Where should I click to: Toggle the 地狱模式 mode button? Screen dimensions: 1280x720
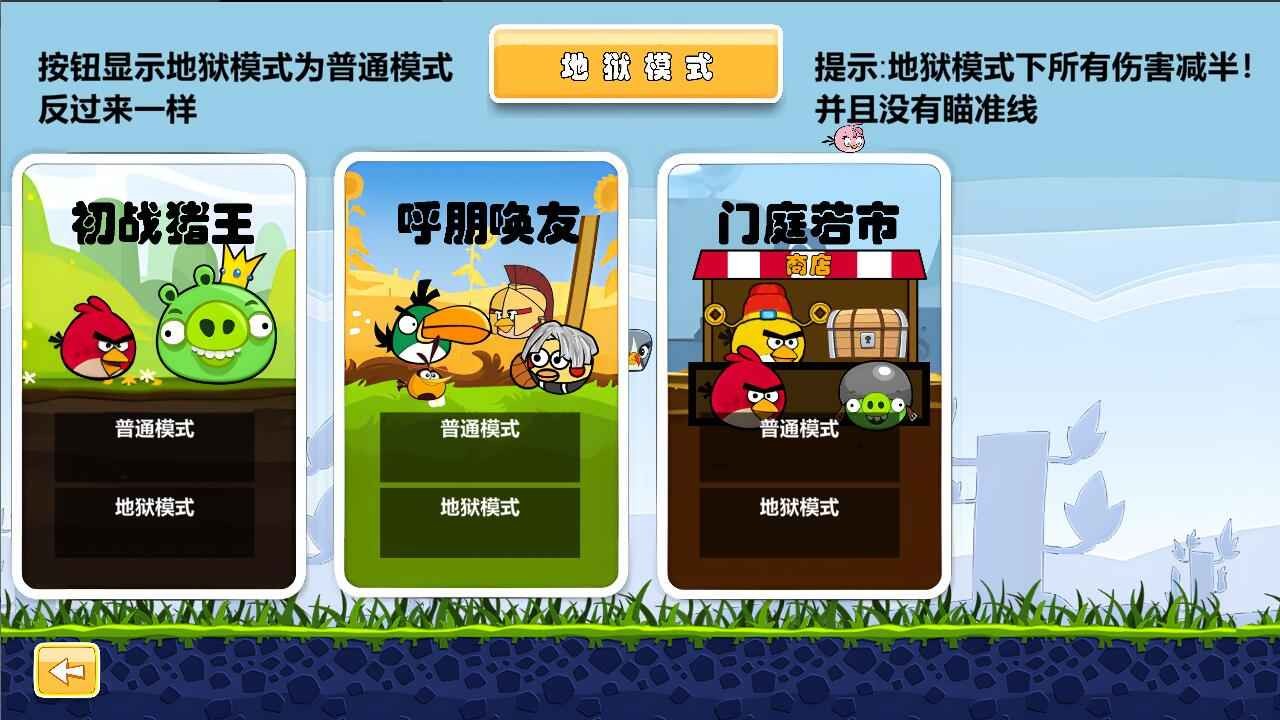(635, 66)
